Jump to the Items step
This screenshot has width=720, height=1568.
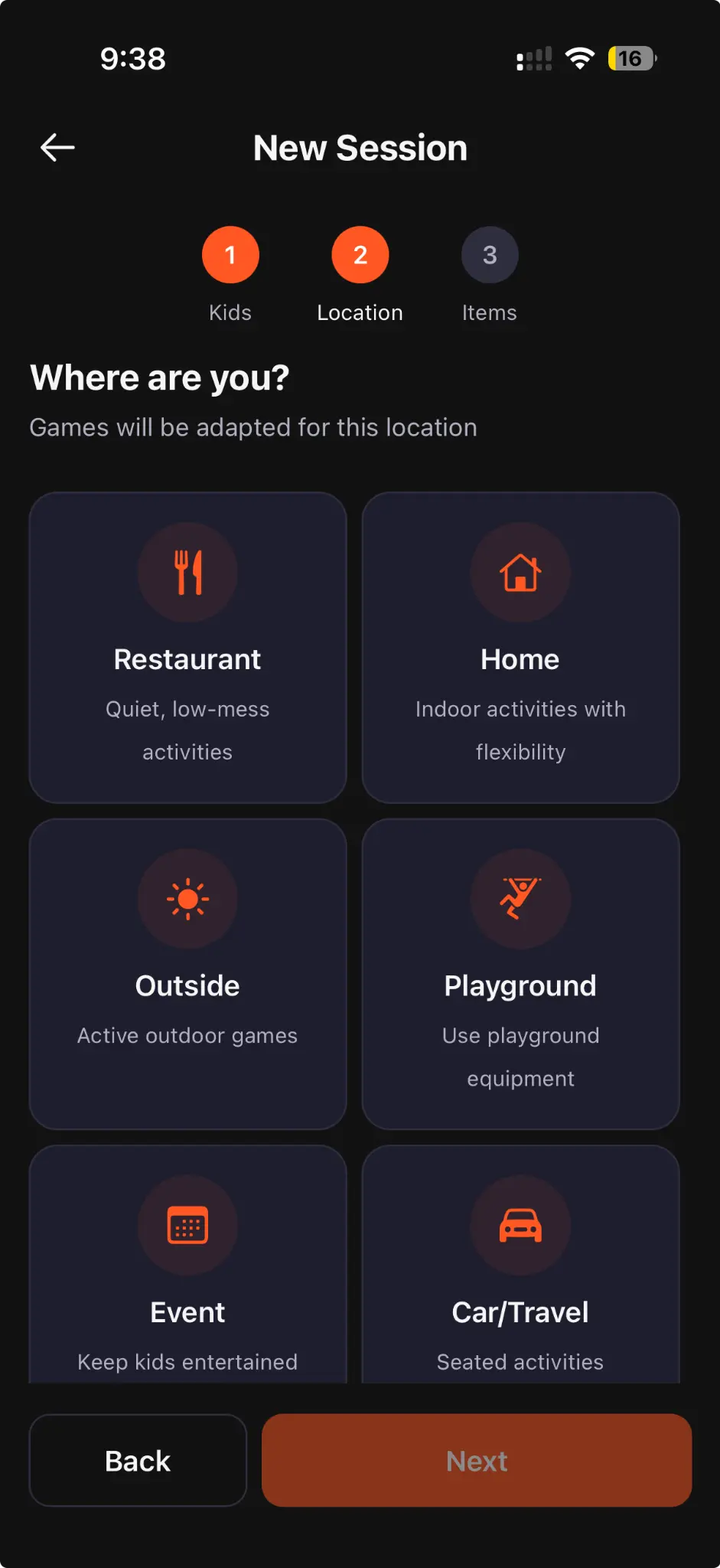coord(490,254)
